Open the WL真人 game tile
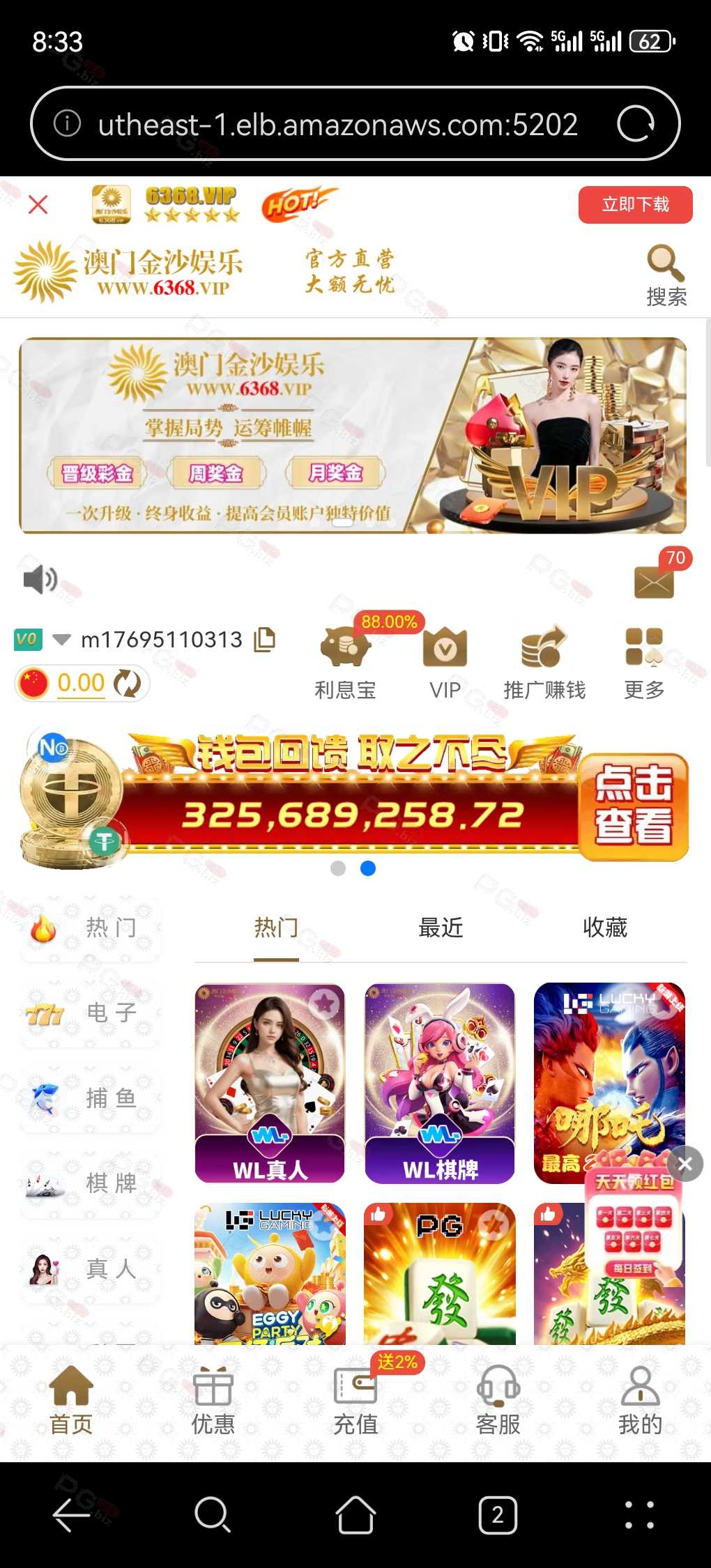This screenshot has height=1568, width=711. point(270,1083)
